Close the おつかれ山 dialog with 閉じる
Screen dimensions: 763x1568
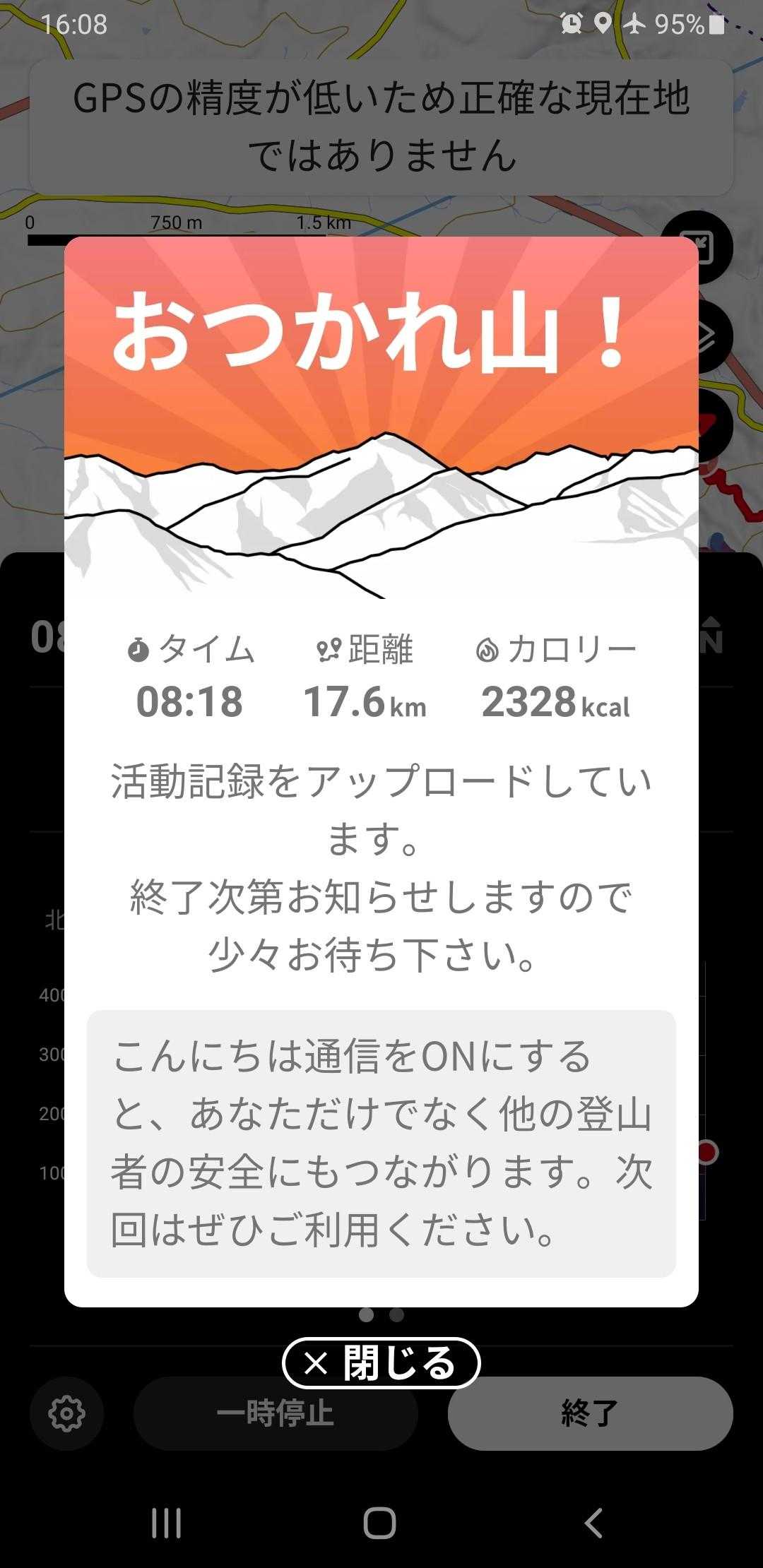pyautogui.click(x=381, y=1362)
